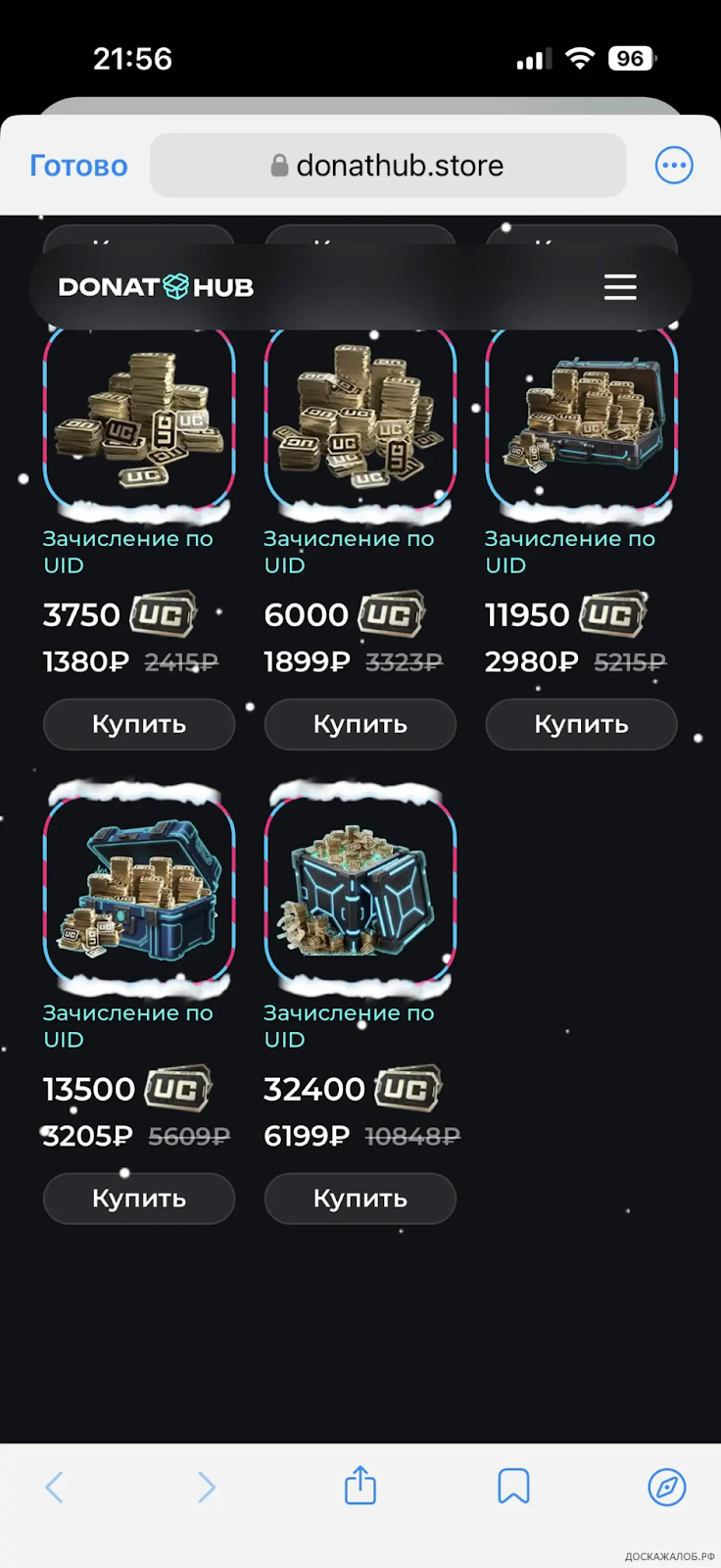Share this page
The image size is (721, 1568).
click(360, 1485)
